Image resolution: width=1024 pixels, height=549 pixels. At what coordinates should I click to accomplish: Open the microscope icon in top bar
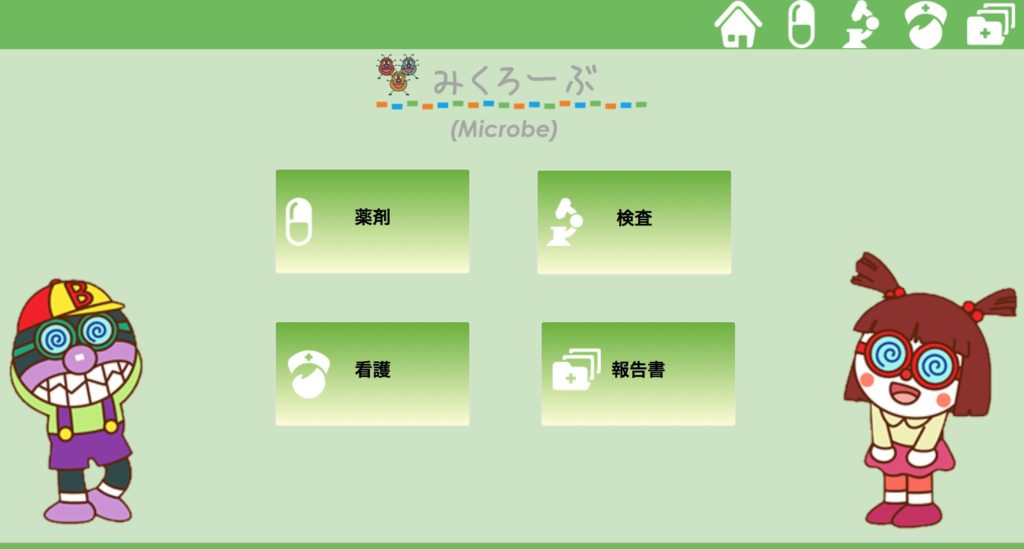click(861, 24)
